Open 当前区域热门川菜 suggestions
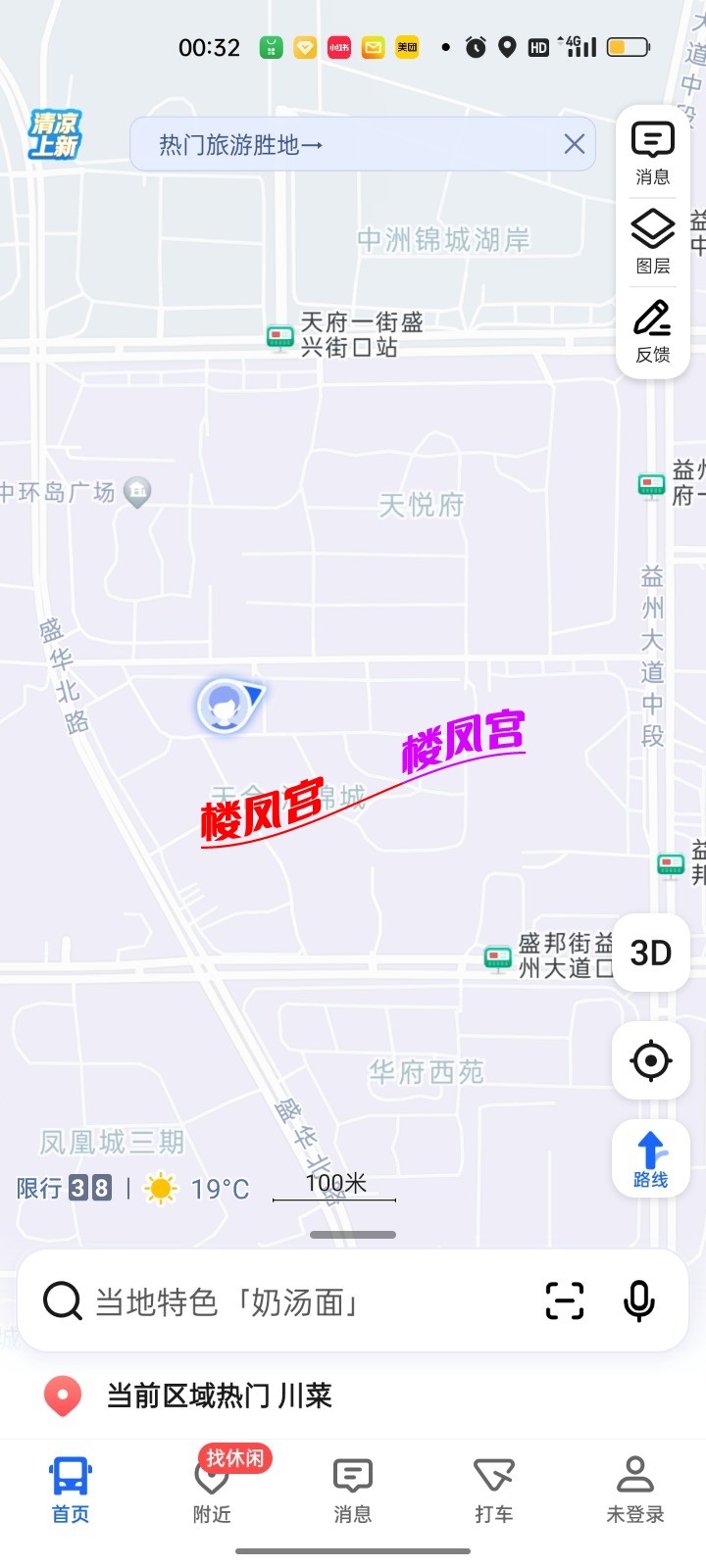Screen dimensions: 706x1568 click(218, 1396)
